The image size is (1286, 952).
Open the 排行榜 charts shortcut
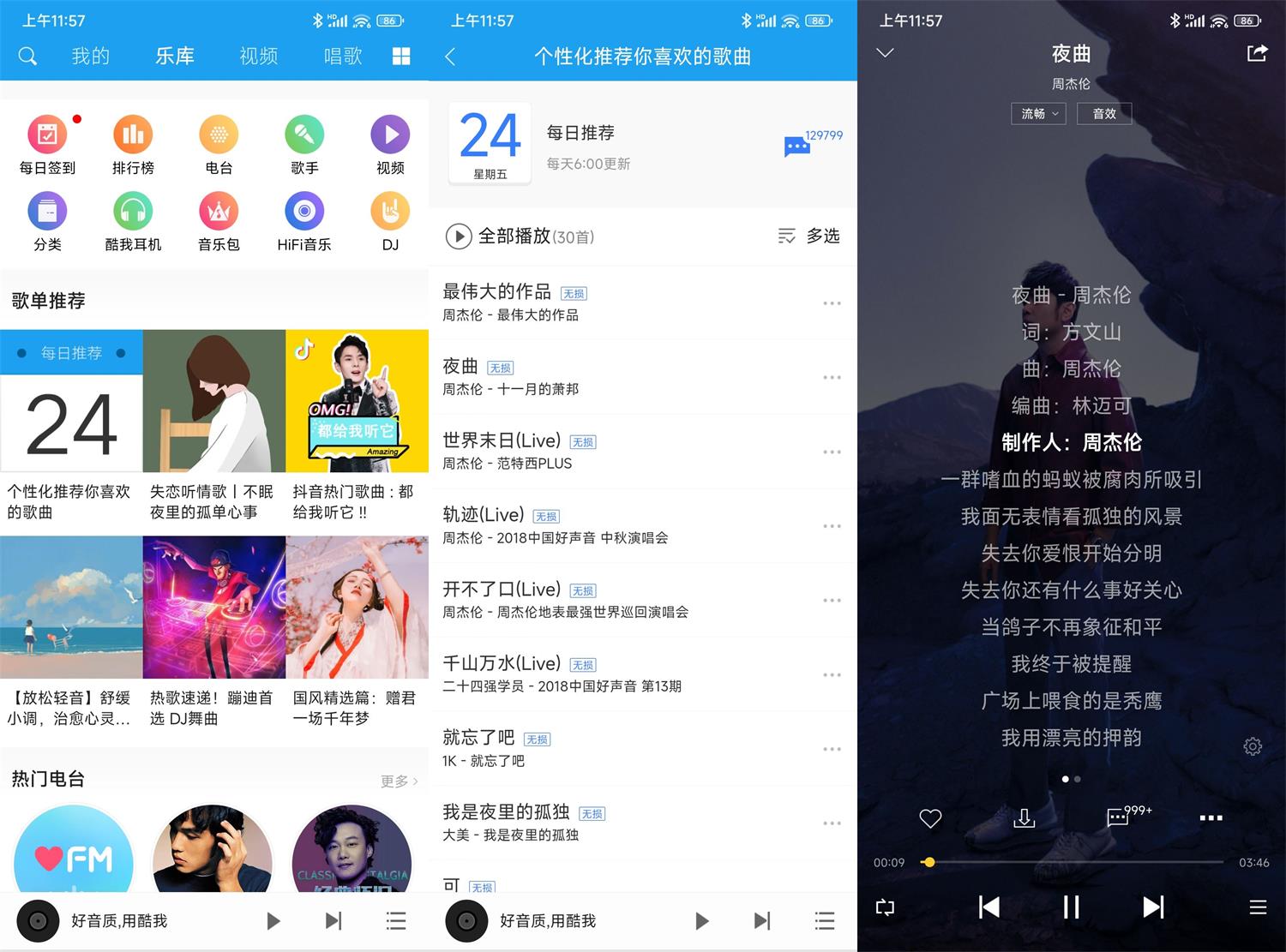point(133,145)
